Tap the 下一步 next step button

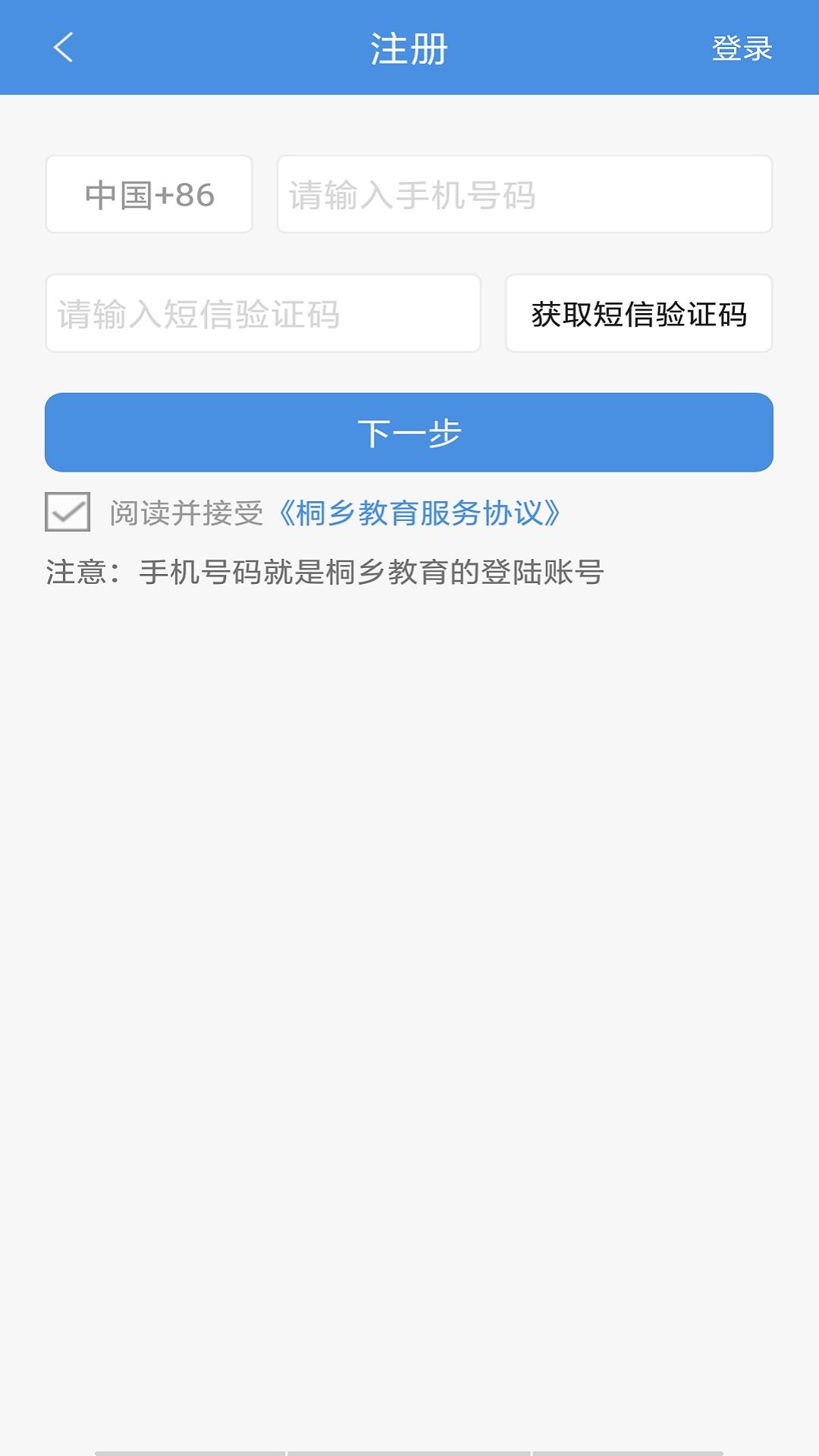pos(409,432)
